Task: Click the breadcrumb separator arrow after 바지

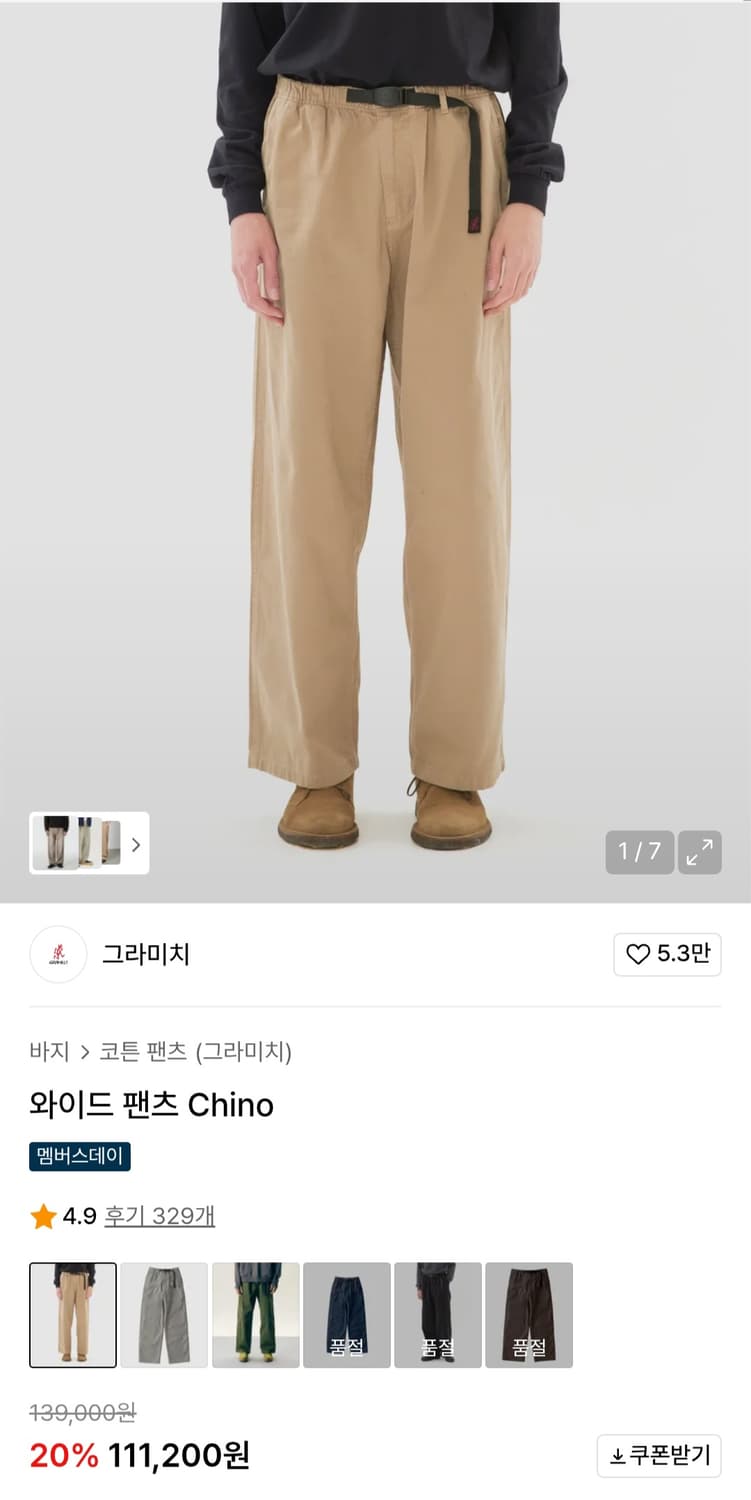Action: point(86,1052)
